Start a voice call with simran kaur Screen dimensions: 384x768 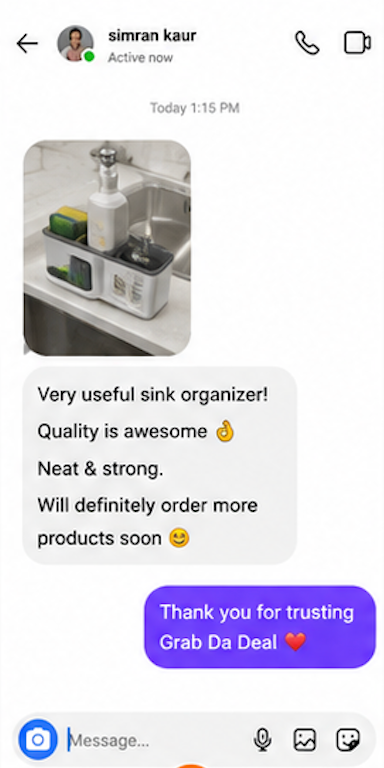click(x=307, y=43)
